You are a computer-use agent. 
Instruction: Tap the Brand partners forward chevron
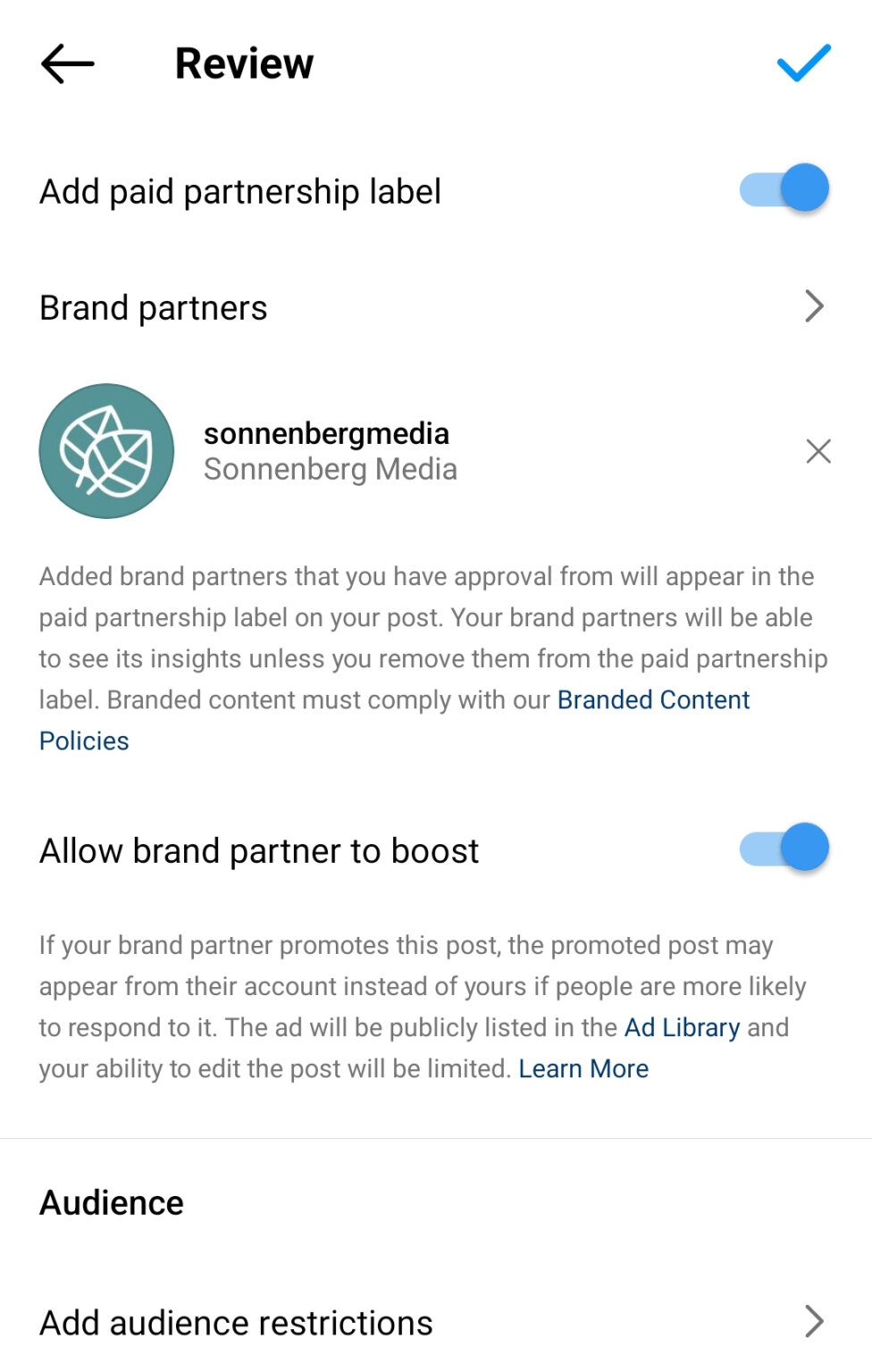point(814,306)
